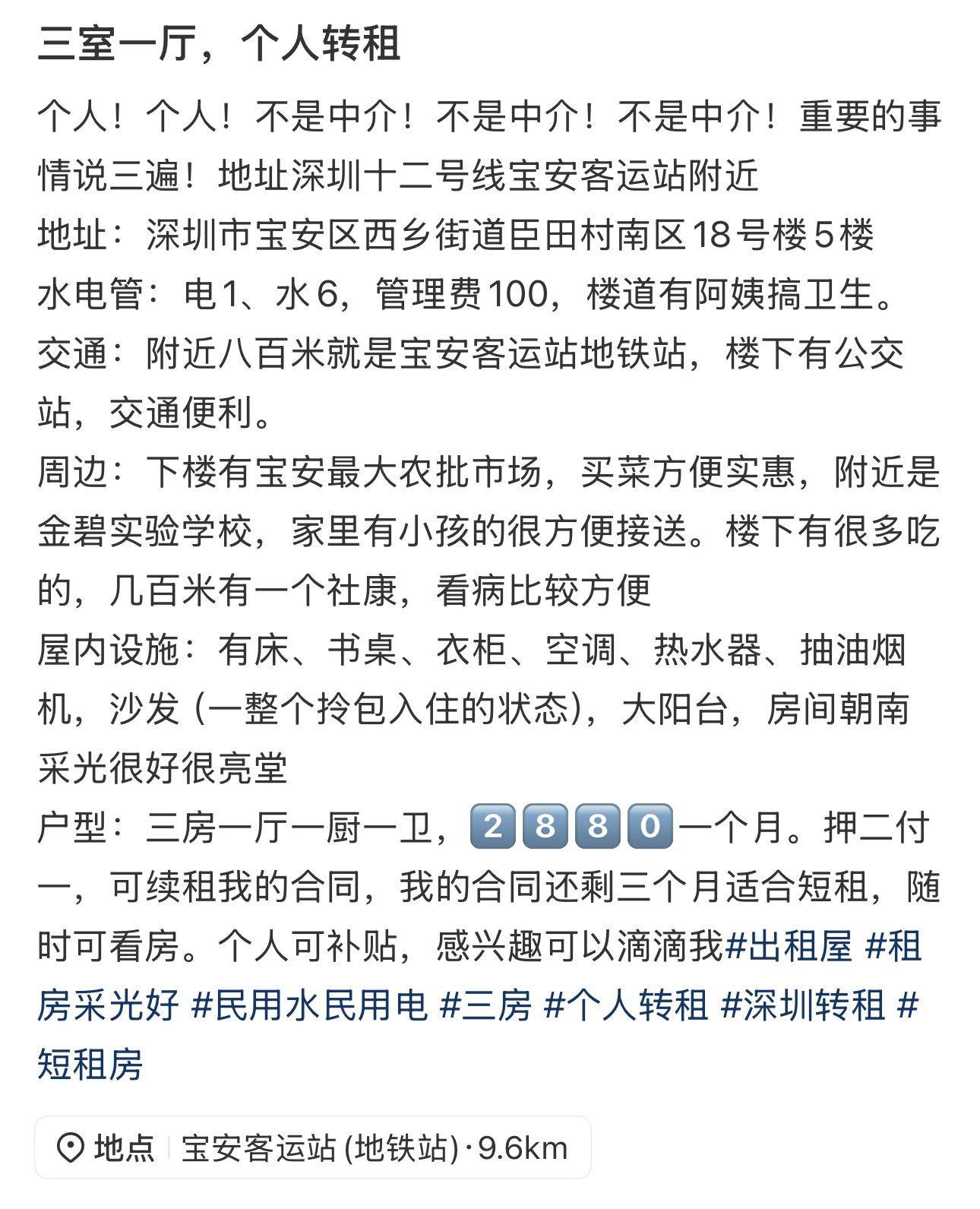Viewport: 980px width, 1209px height.
Task: Open the #个人转租 hashtag
Action: pyautogui.click(x=626, y=1006)
